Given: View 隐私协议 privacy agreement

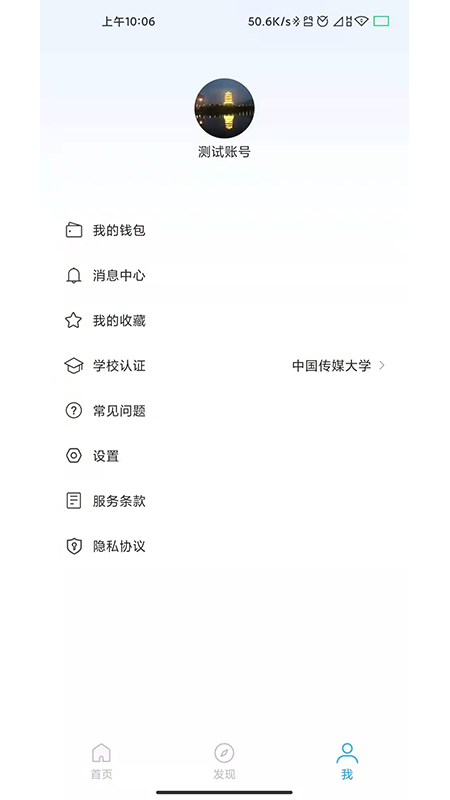Looking at the screenshot, I should [x=224, y=546].
